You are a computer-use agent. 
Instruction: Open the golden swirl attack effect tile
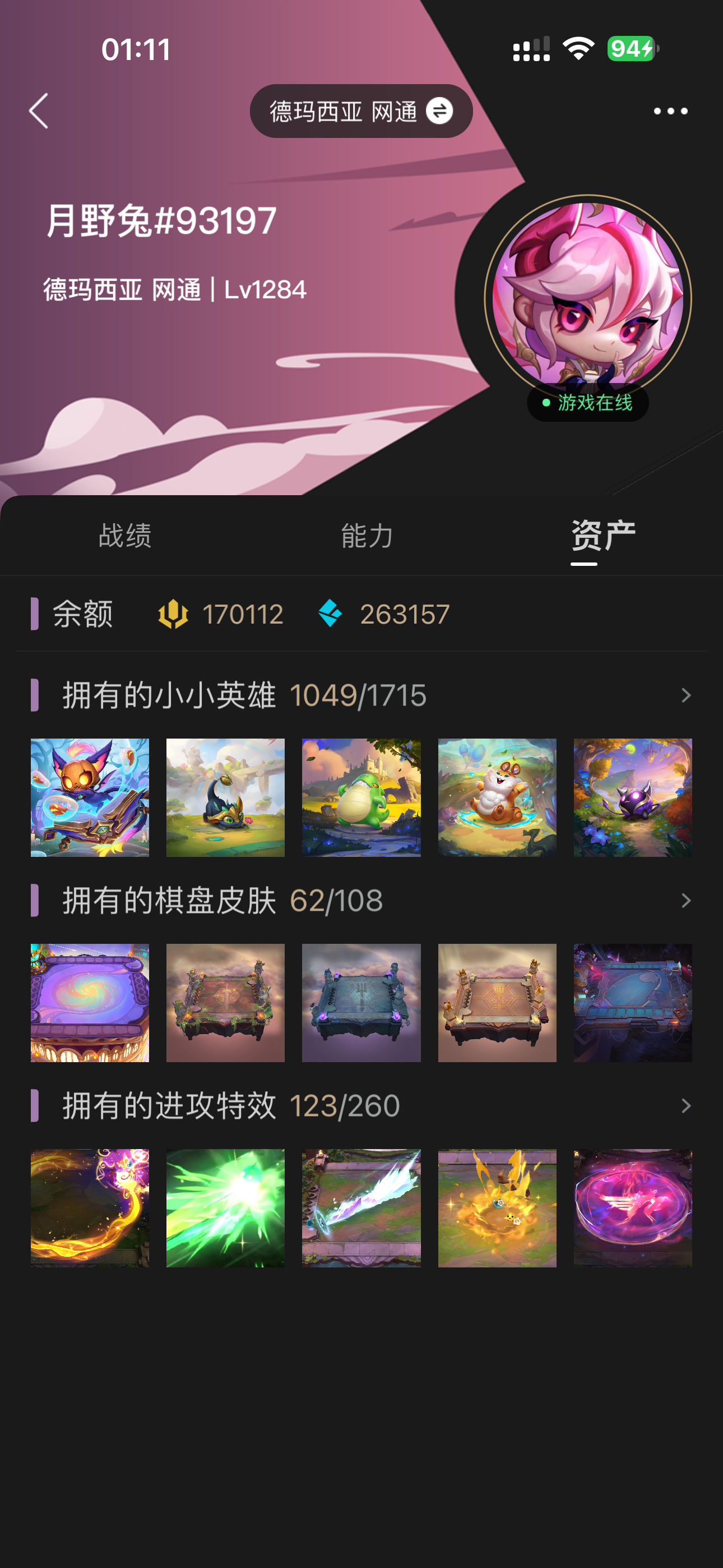(x=90, y=1207)
